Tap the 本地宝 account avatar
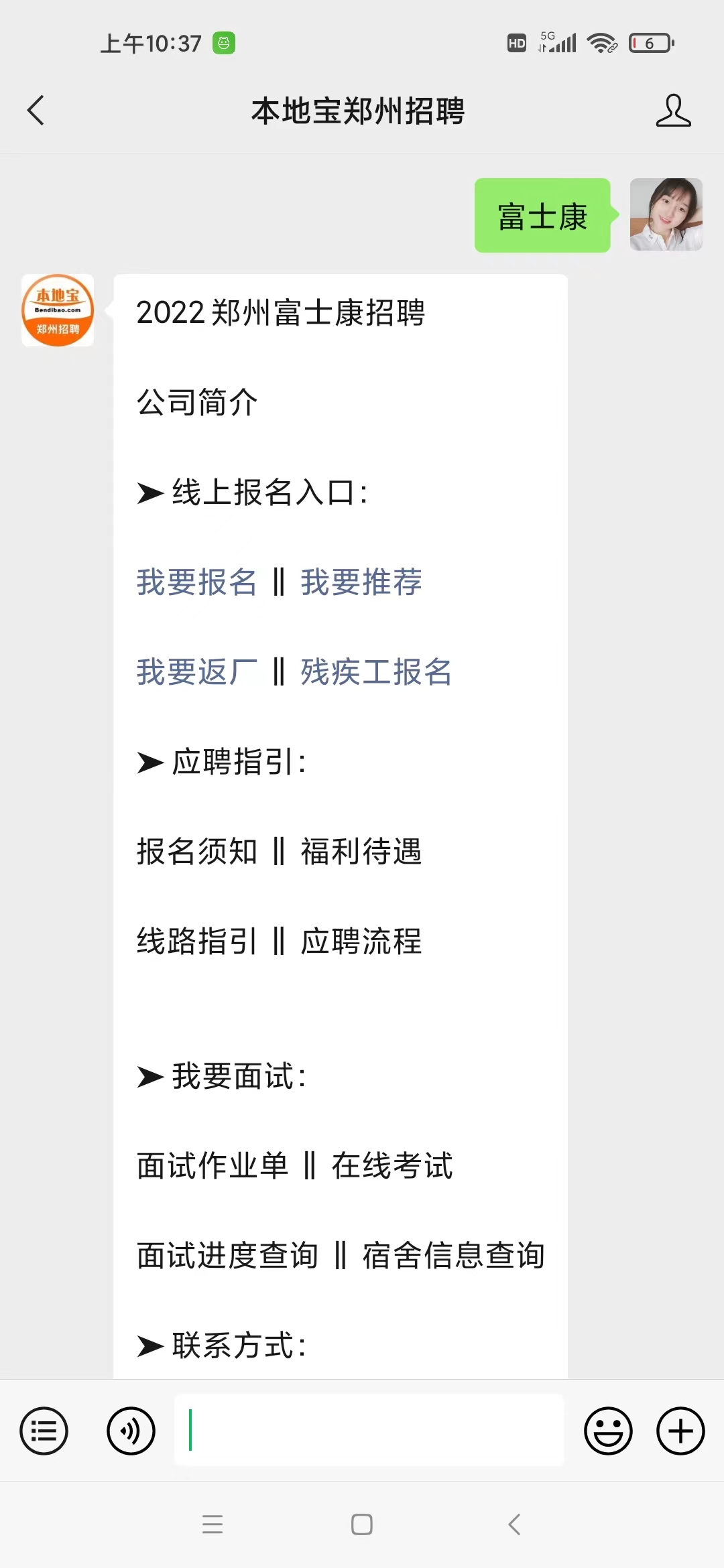The image size is (724, 1568). (x=58, y=310)
